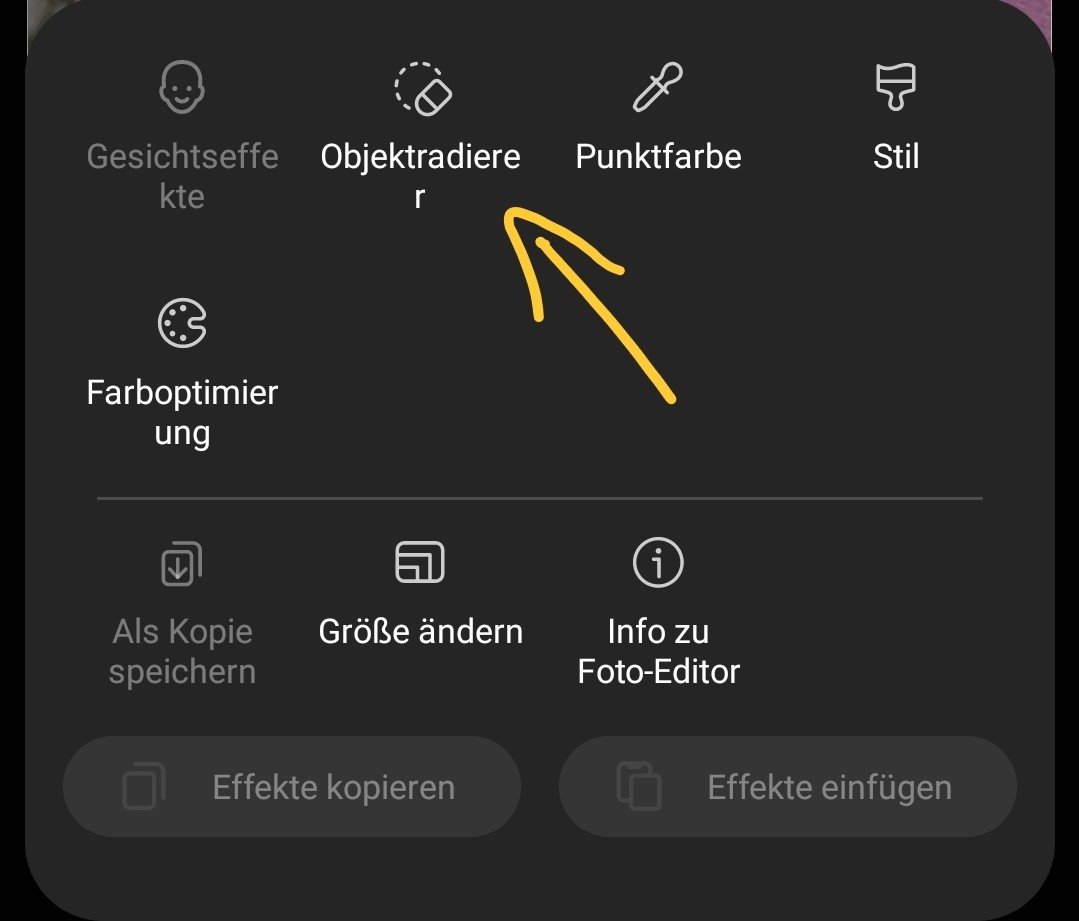The image size is (1079, 921).
Task: Tap the Effekte kopieren button
Action: coord(292,787)
